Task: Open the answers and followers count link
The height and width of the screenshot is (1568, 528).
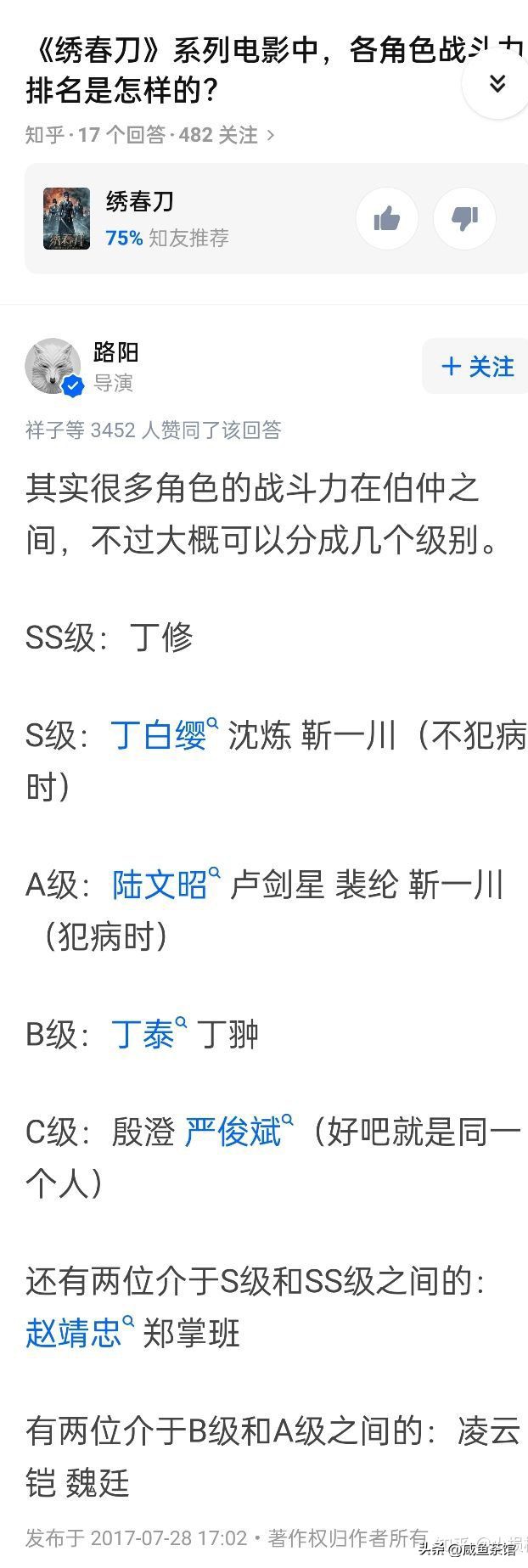Action: coord(149,135)
